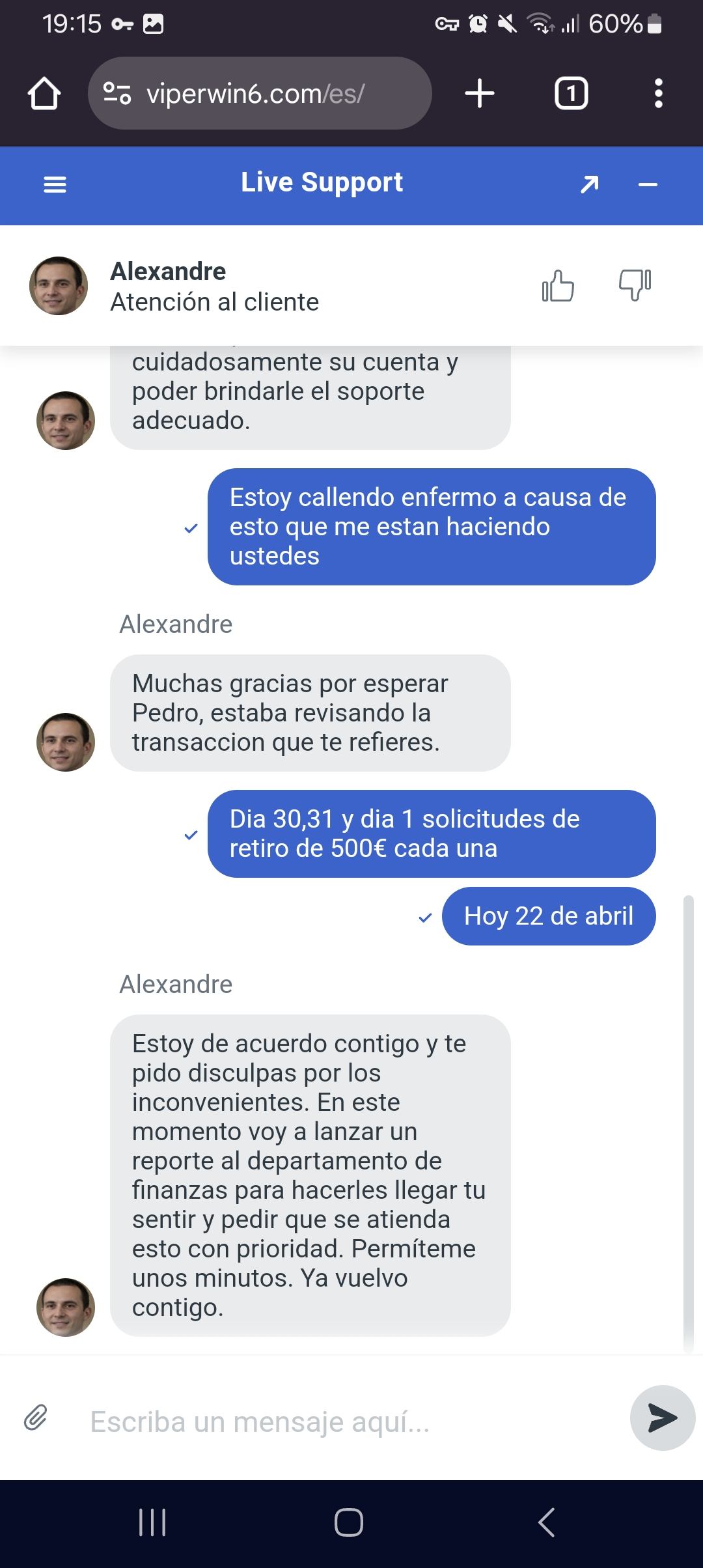Open a new browser tab
Screen dimensions: 703x1568
pyautogui.click(x=480, y=94)
